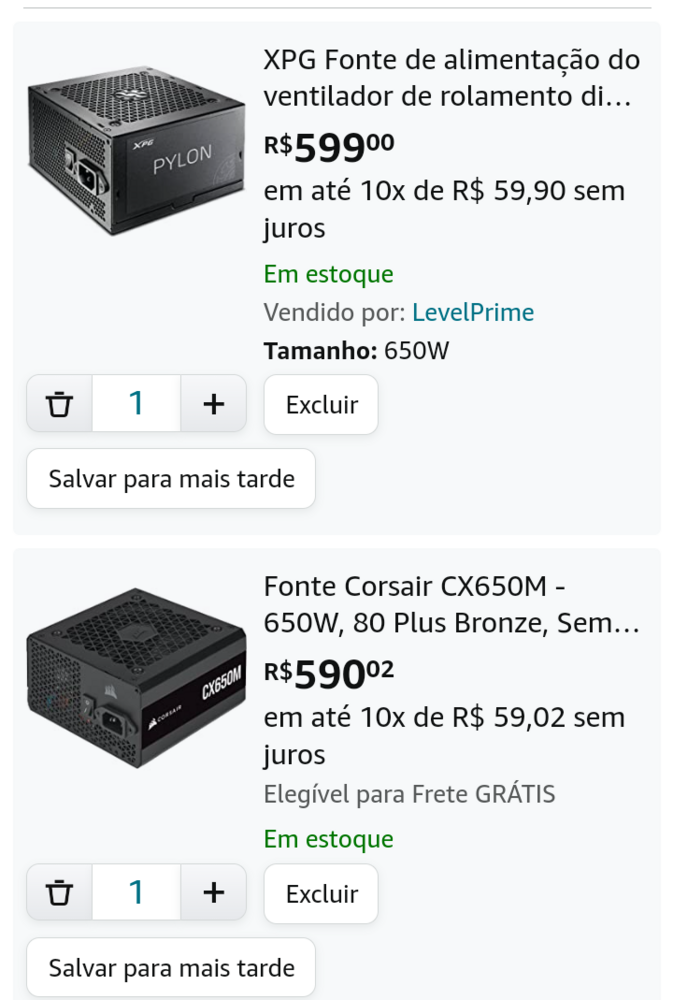Save the XPG power supply for later
Viewport: 673px width, 1000px height.
(171, 479)
